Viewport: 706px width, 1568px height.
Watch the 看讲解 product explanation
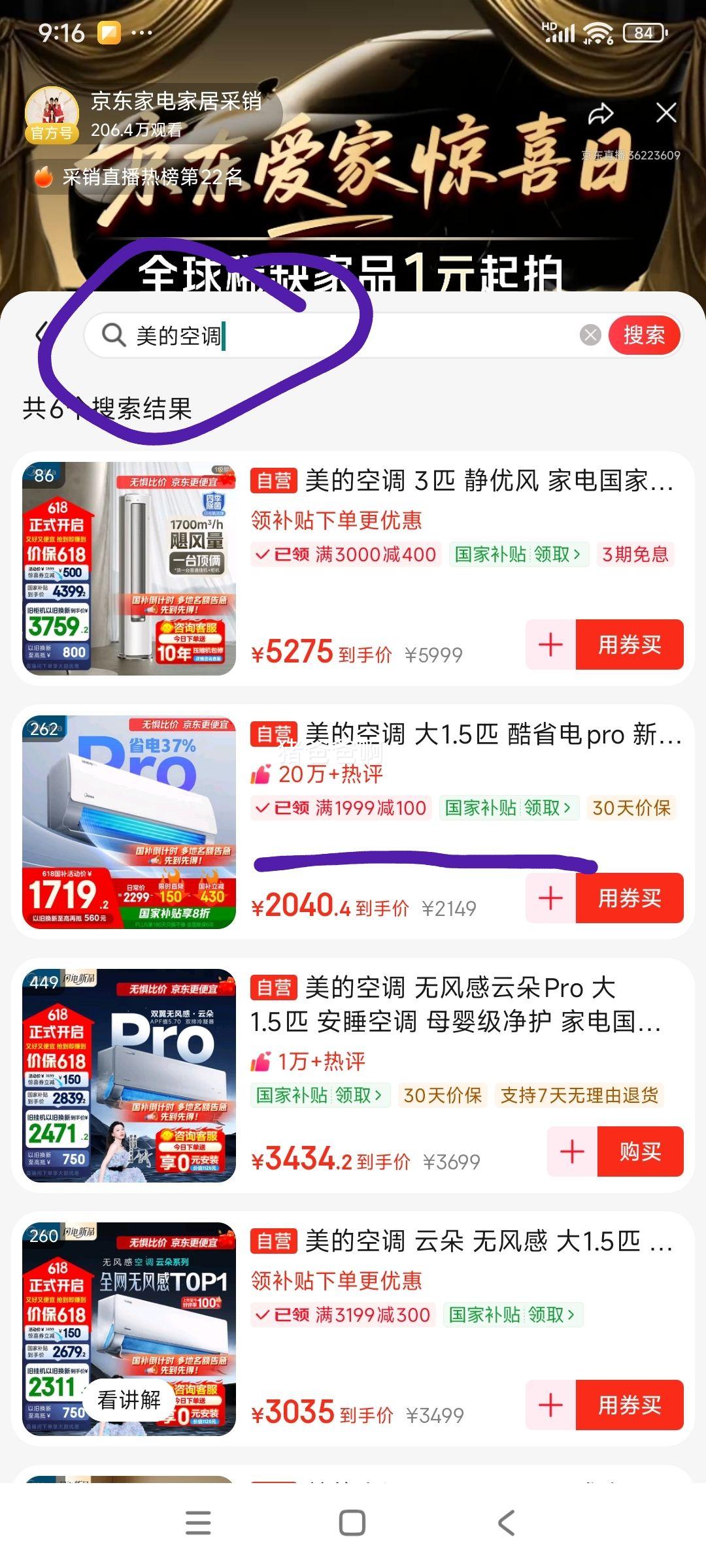point(129,1400)
